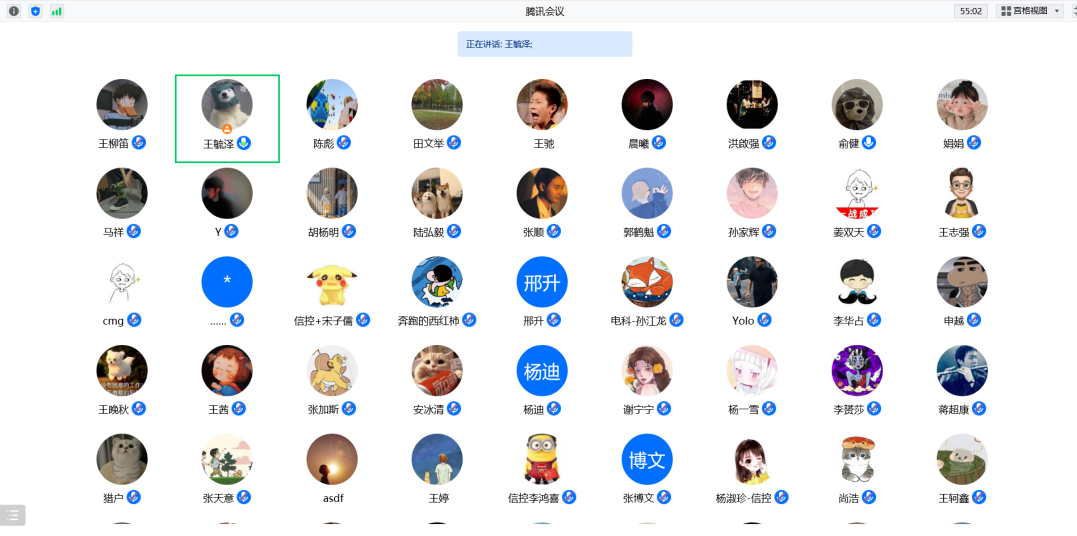
Task: Select participant 王轲鑫
Action: pyautogui.click(x=962, y=459)
